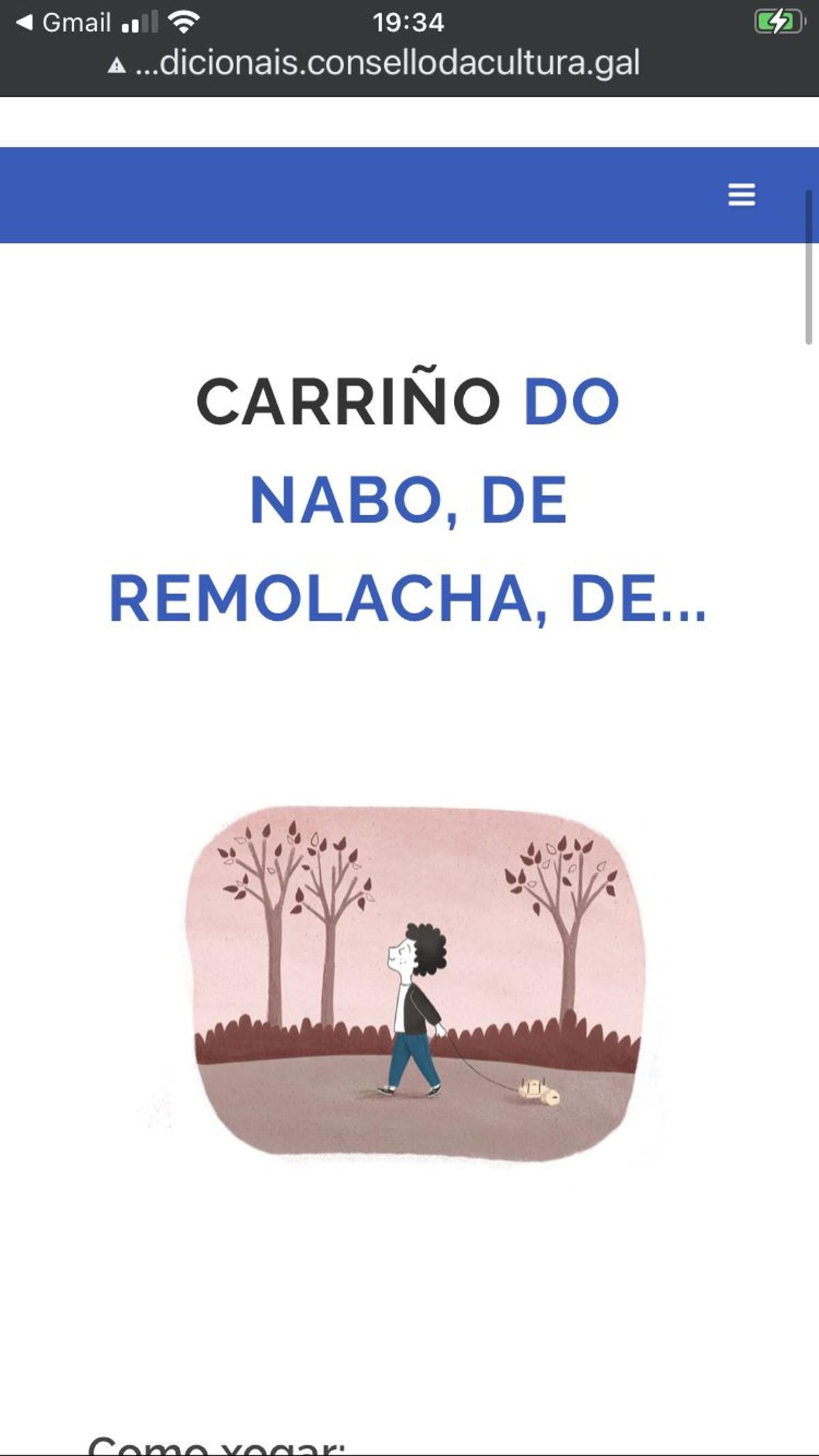Expand the site navigation with the ≡ button
Viewport: 819px width, 1456px height.
point(743,195)
